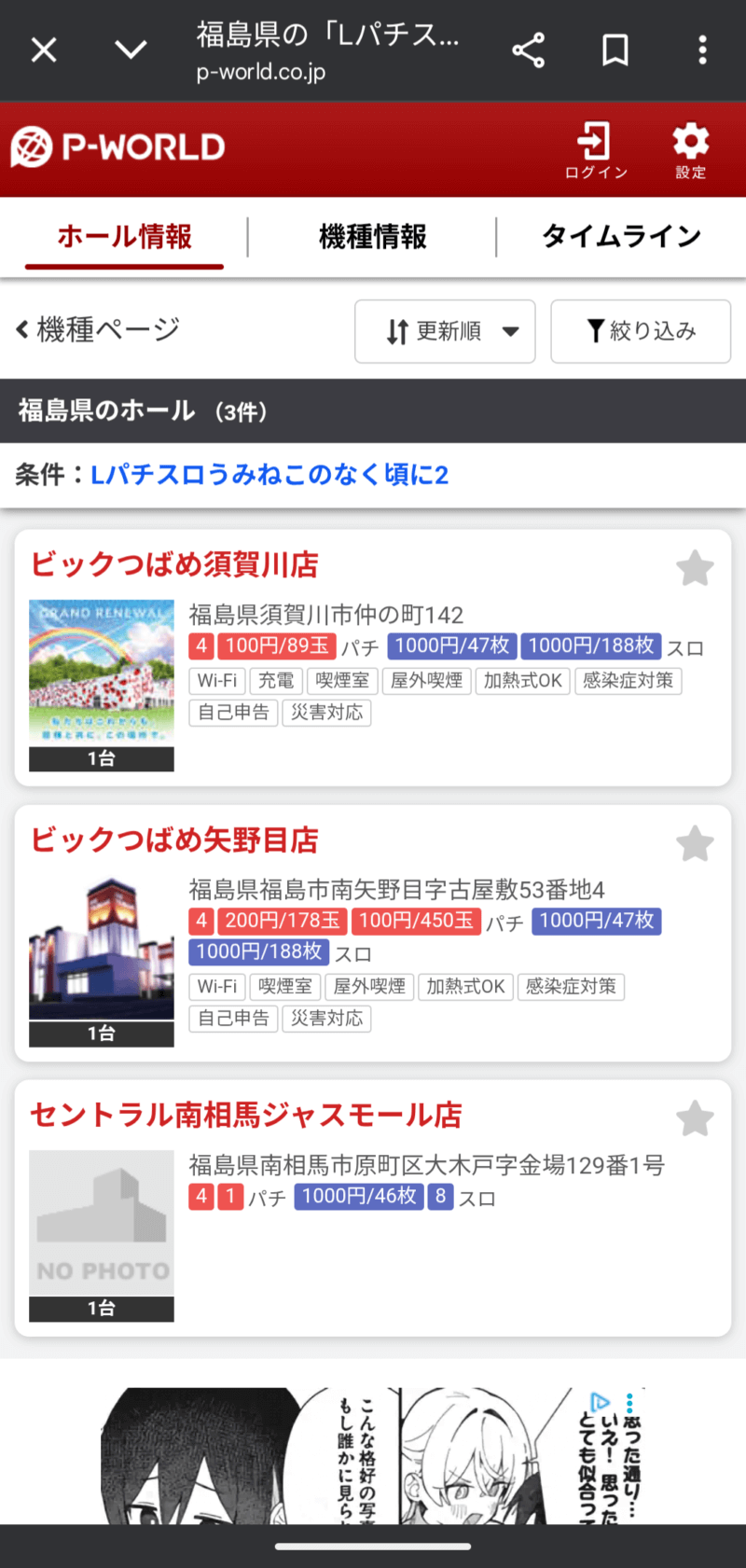Open the ビックつばめ矢野目店 hall card
This screenshot has width=746, height=1568.
click(x=175, y=840)
